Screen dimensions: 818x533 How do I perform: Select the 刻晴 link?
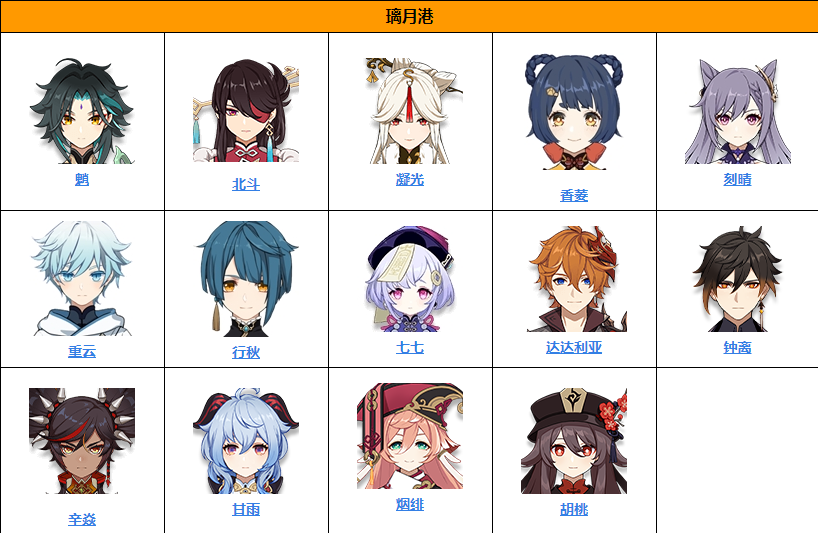tap(737, 180)
